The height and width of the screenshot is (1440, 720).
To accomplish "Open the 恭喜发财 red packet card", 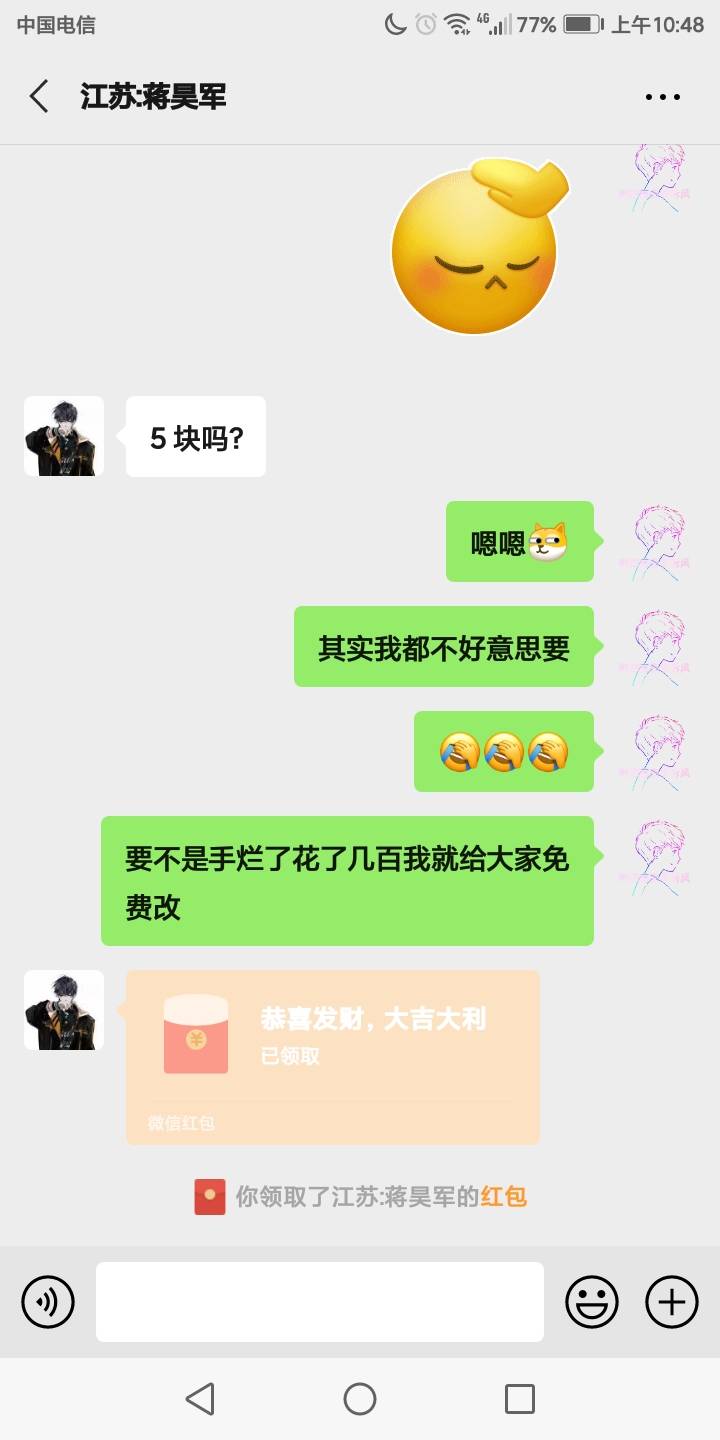I will pyautogui.click(x=332, y=1055).
